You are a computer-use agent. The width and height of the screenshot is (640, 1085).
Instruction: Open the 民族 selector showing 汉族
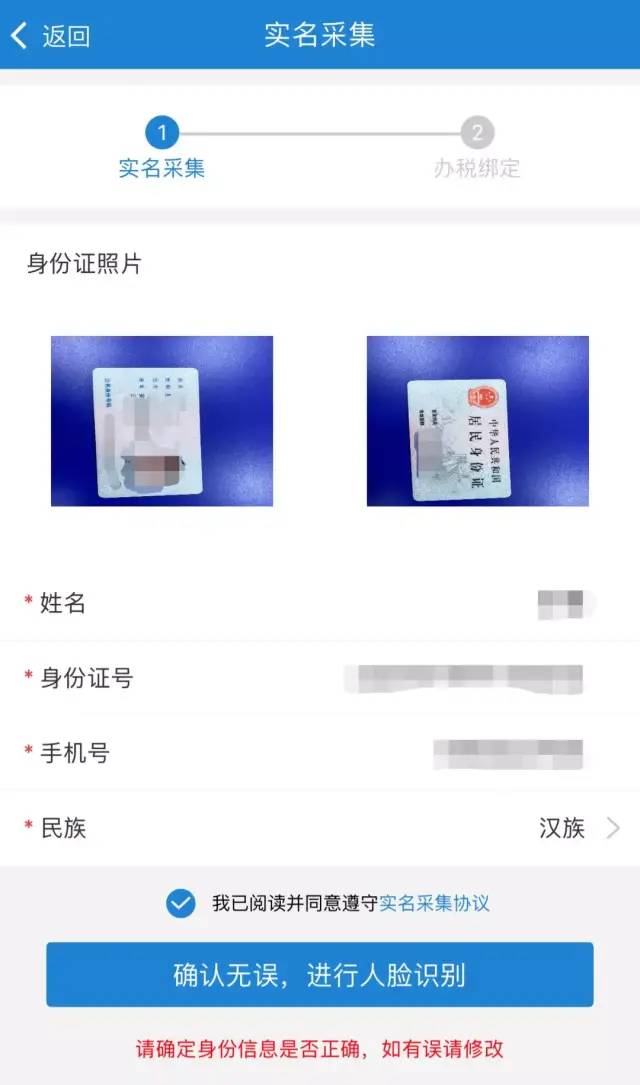pyautogui.click(x=320, y=828)
